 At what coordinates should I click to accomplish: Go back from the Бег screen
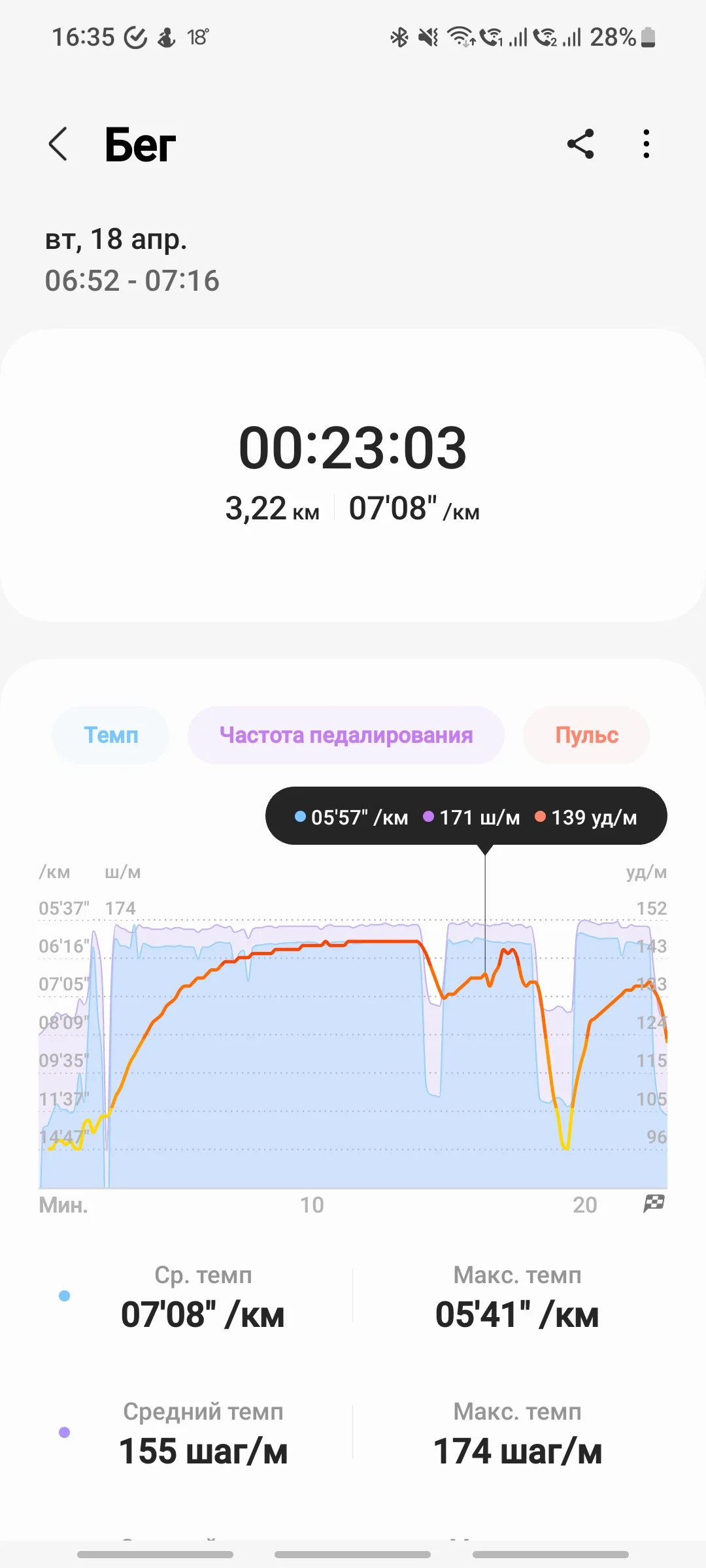[x=58, y=144]
